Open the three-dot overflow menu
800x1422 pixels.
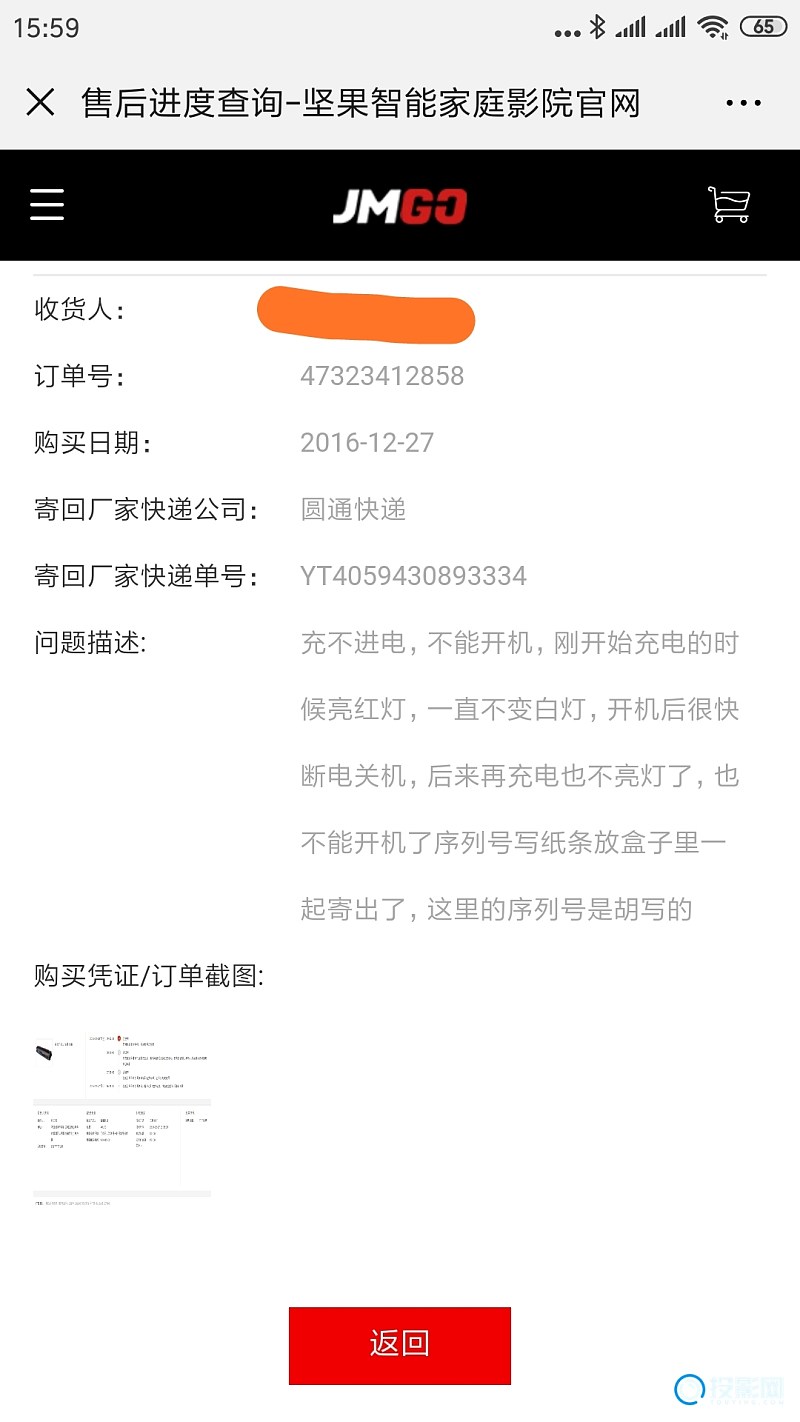743,103
